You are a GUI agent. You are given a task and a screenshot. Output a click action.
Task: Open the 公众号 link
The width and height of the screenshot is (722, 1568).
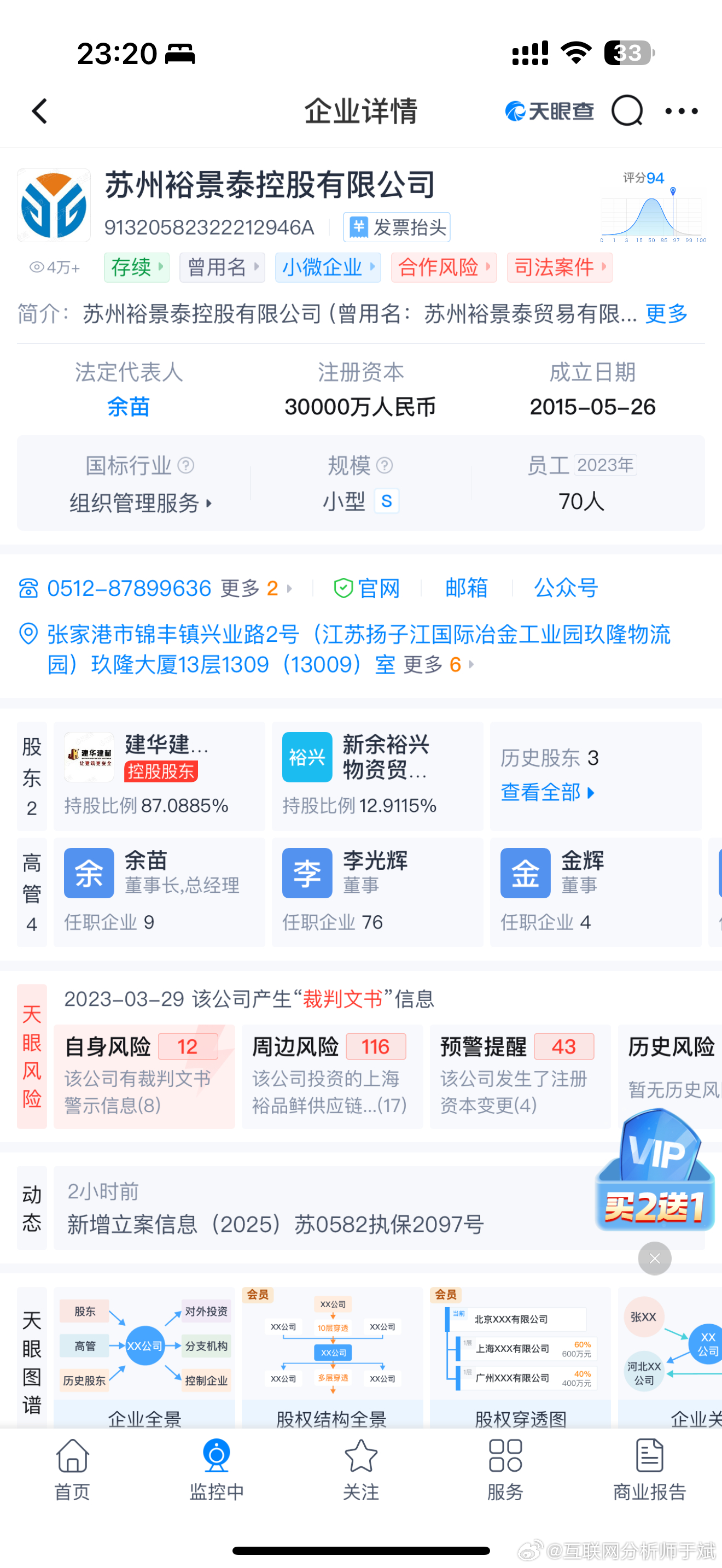566,588
